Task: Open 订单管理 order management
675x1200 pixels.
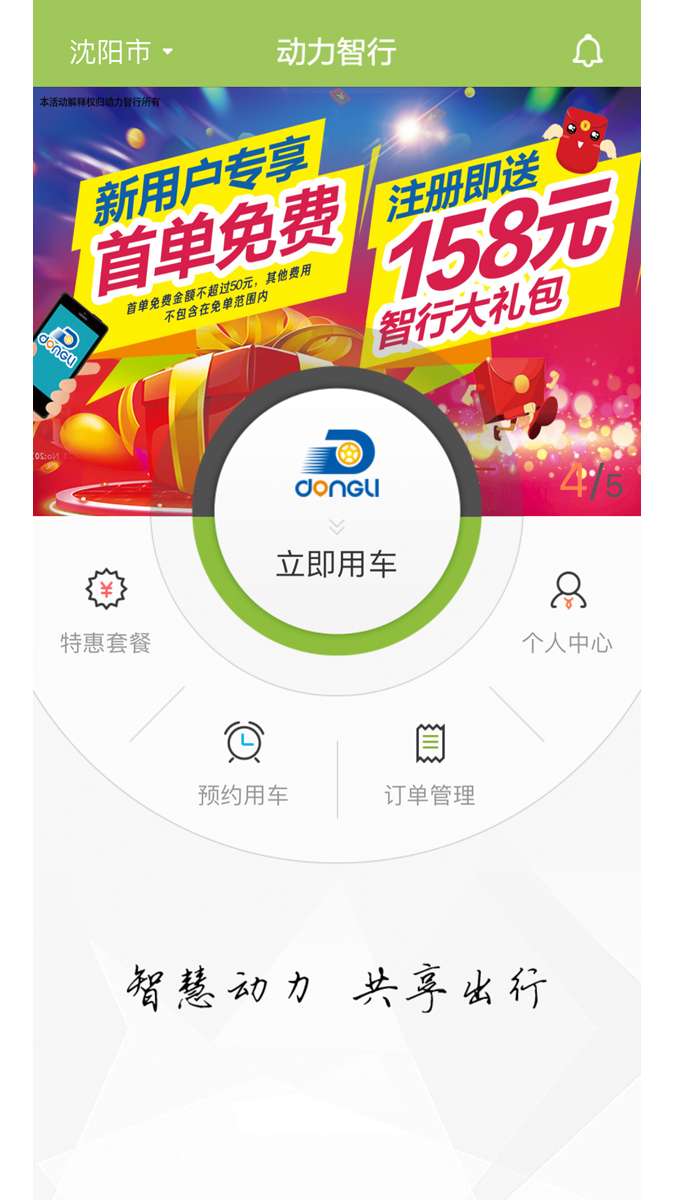Action: (430, 765)
